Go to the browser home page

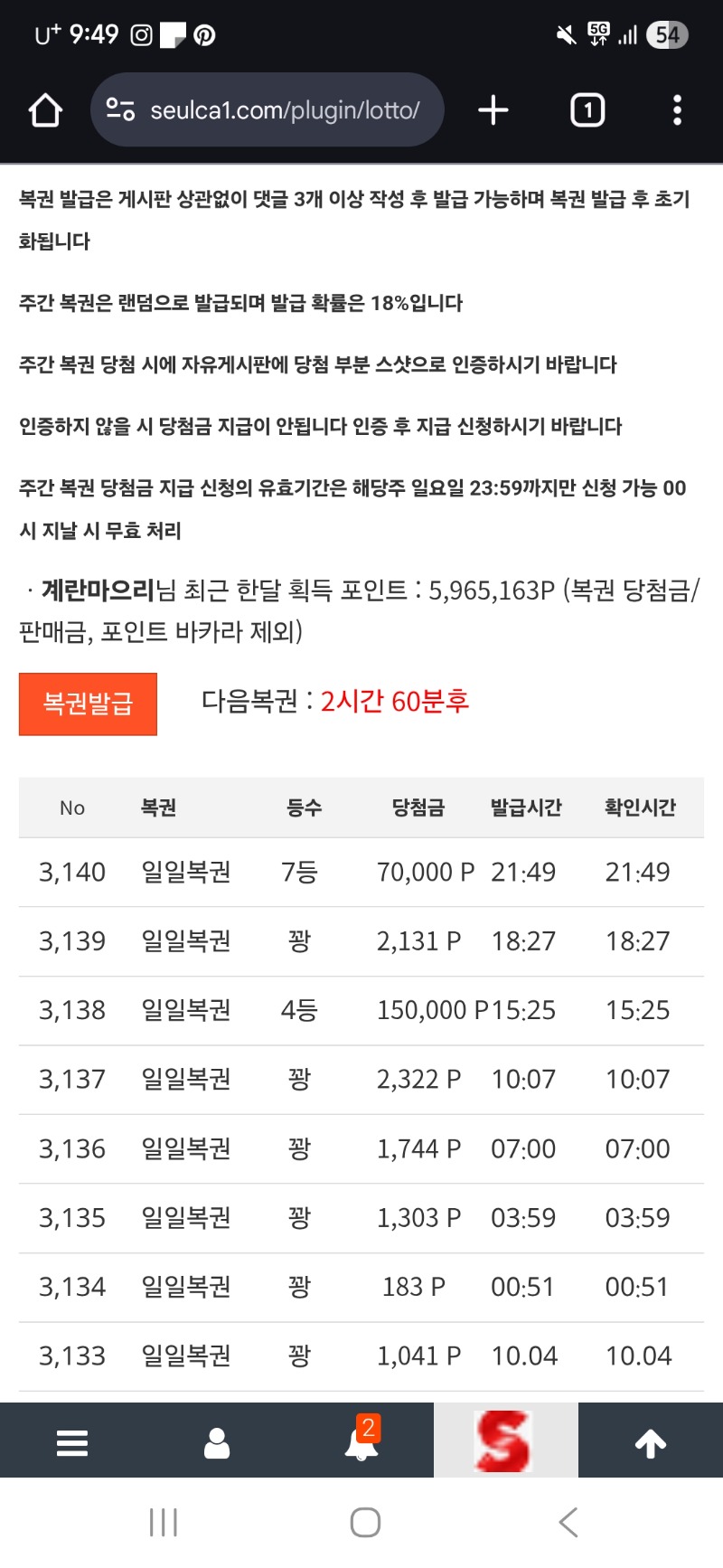point(45,110)
